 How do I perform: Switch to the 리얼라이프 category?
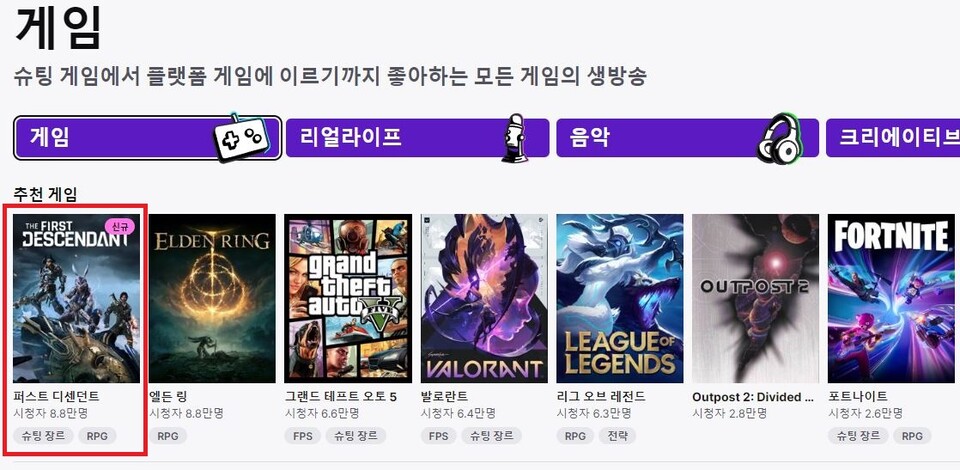[x=417, y=138]
